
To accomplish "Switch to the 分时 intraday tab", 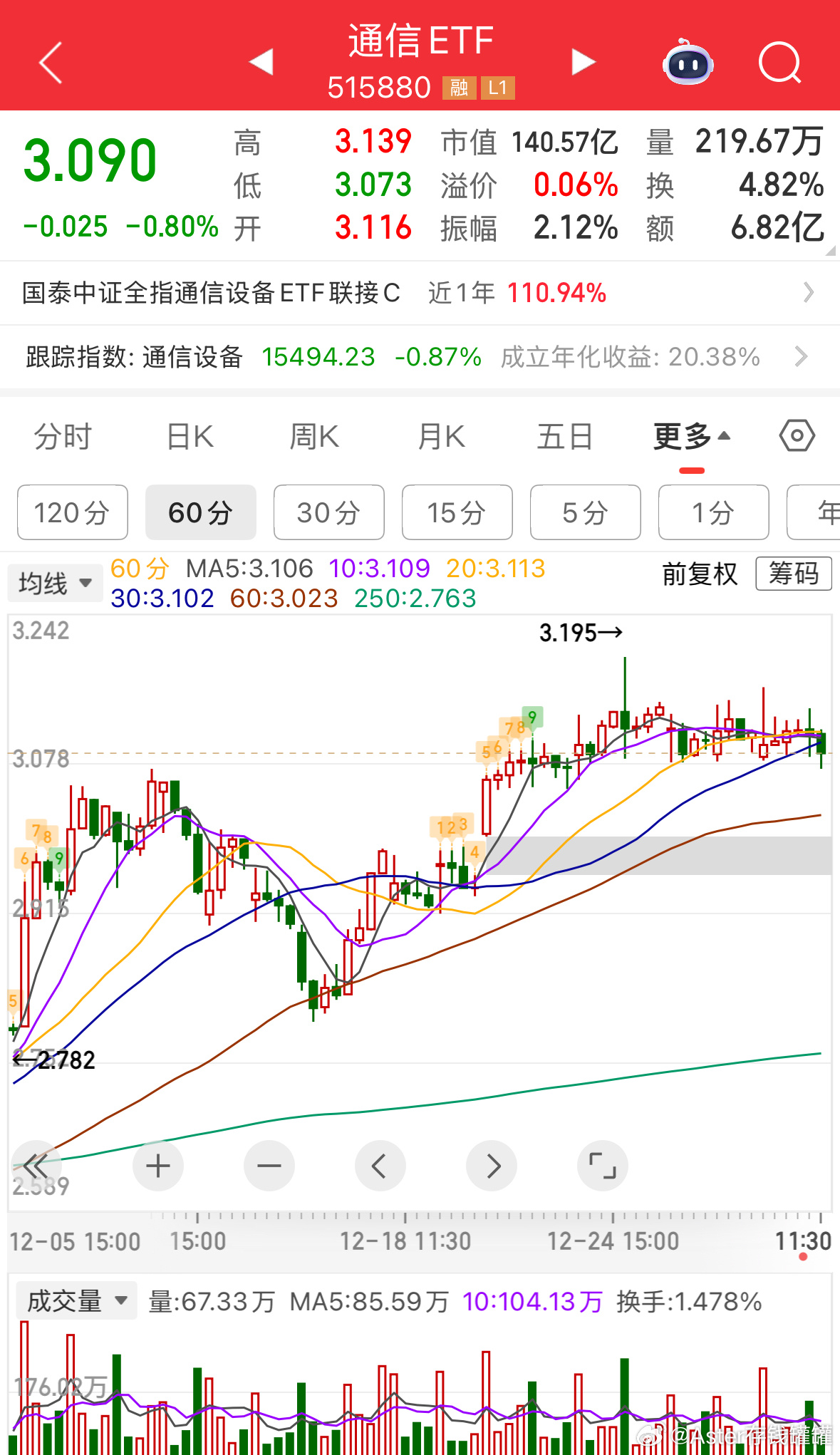I will 61,435.
